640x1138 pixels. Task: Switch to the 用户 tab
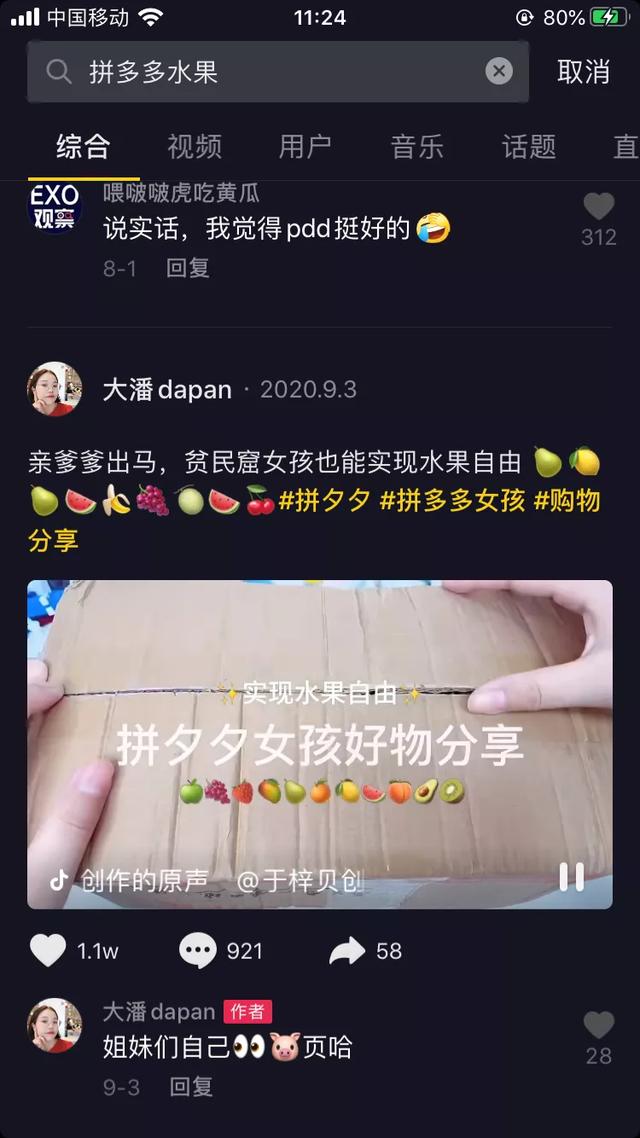(305, 147)
